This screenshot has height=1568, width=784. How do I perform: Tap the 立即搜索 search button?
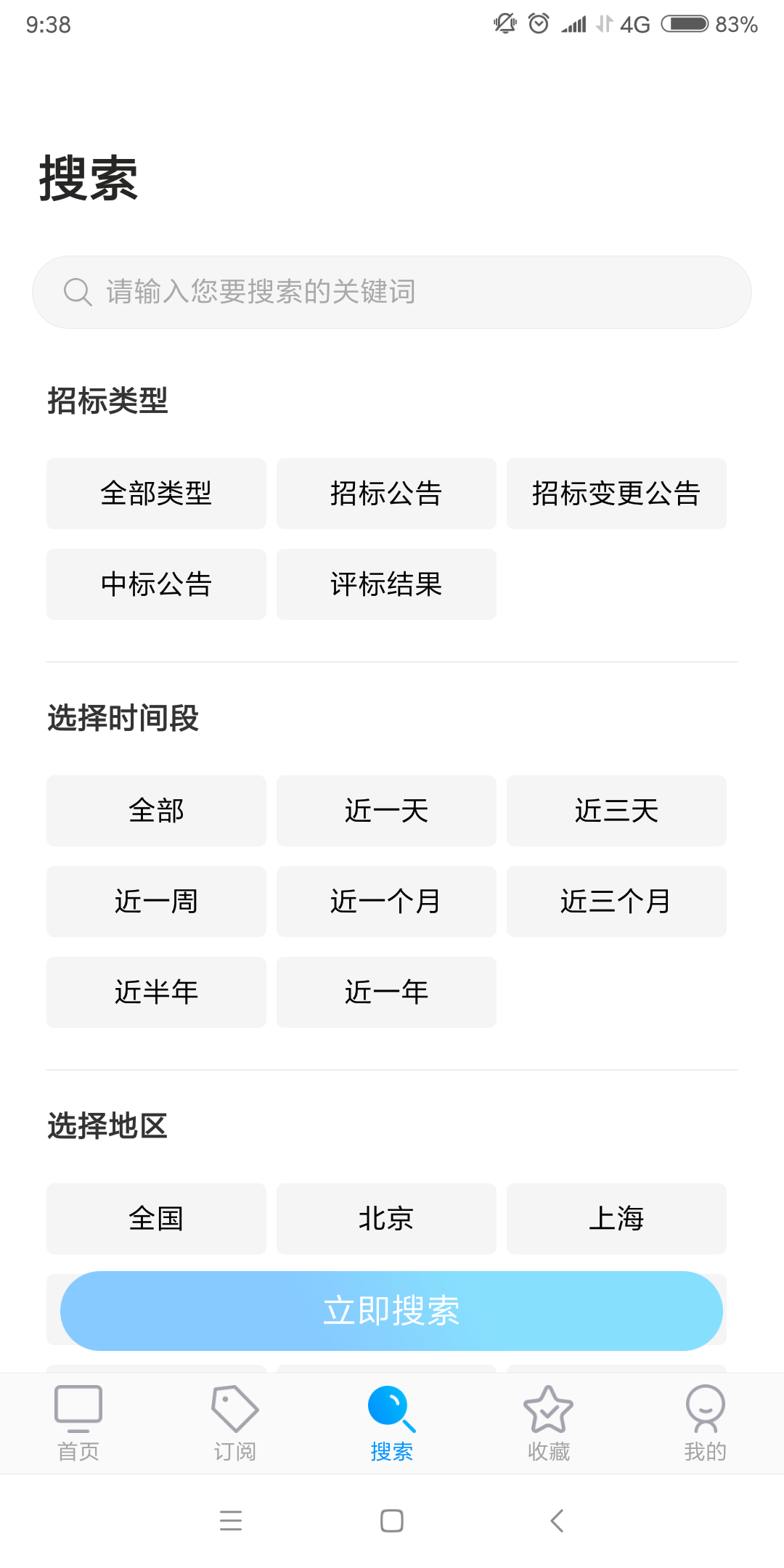pos(391,1310)
